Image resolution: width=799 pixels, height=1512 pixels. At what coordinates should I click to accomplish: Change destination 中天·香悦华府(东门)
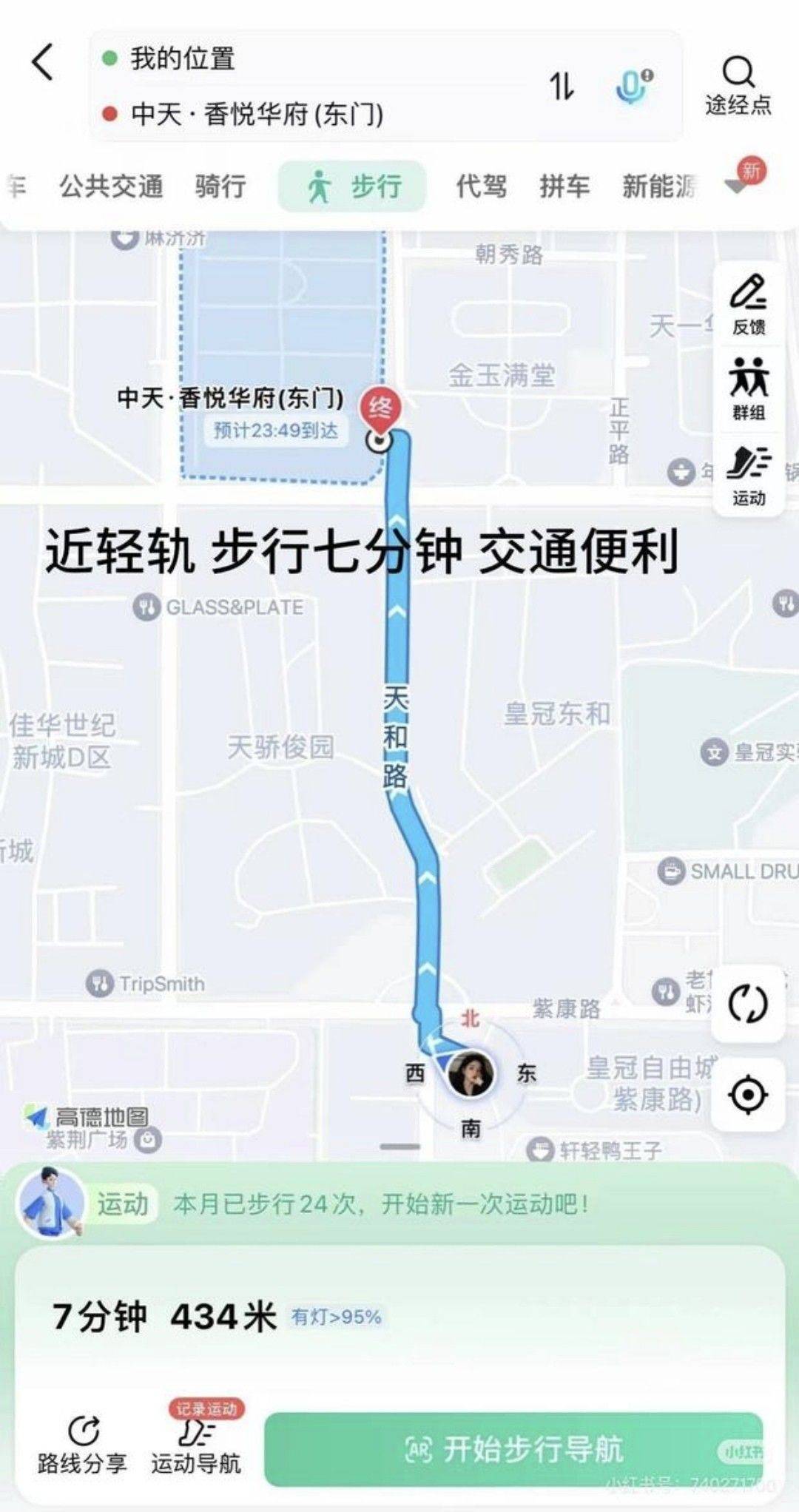(257, 115)
